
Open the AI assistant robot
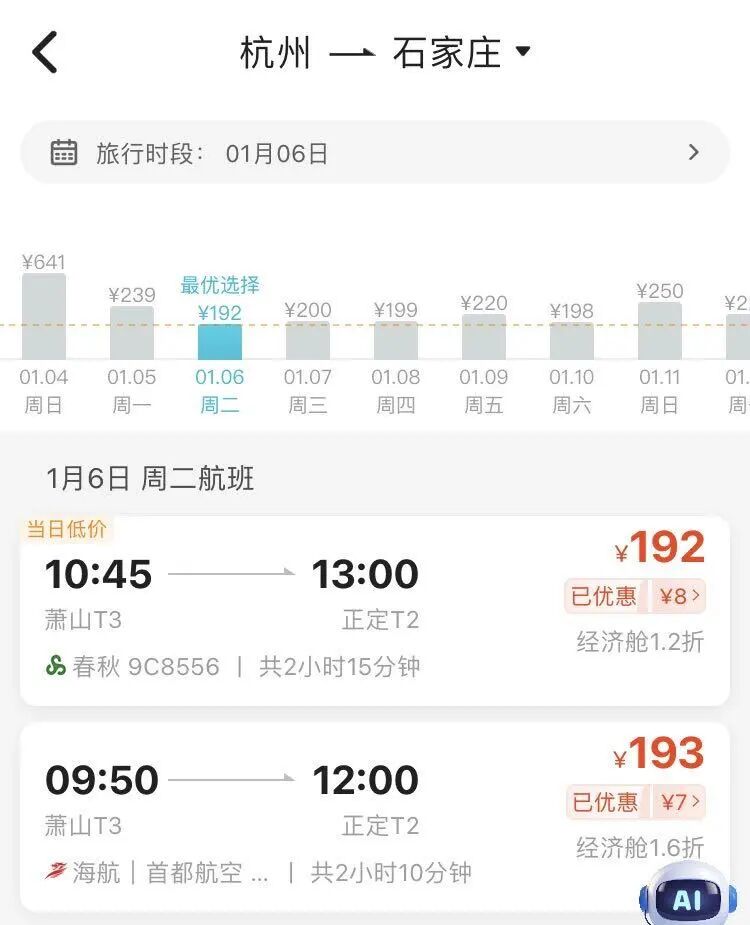coord(686,895)
